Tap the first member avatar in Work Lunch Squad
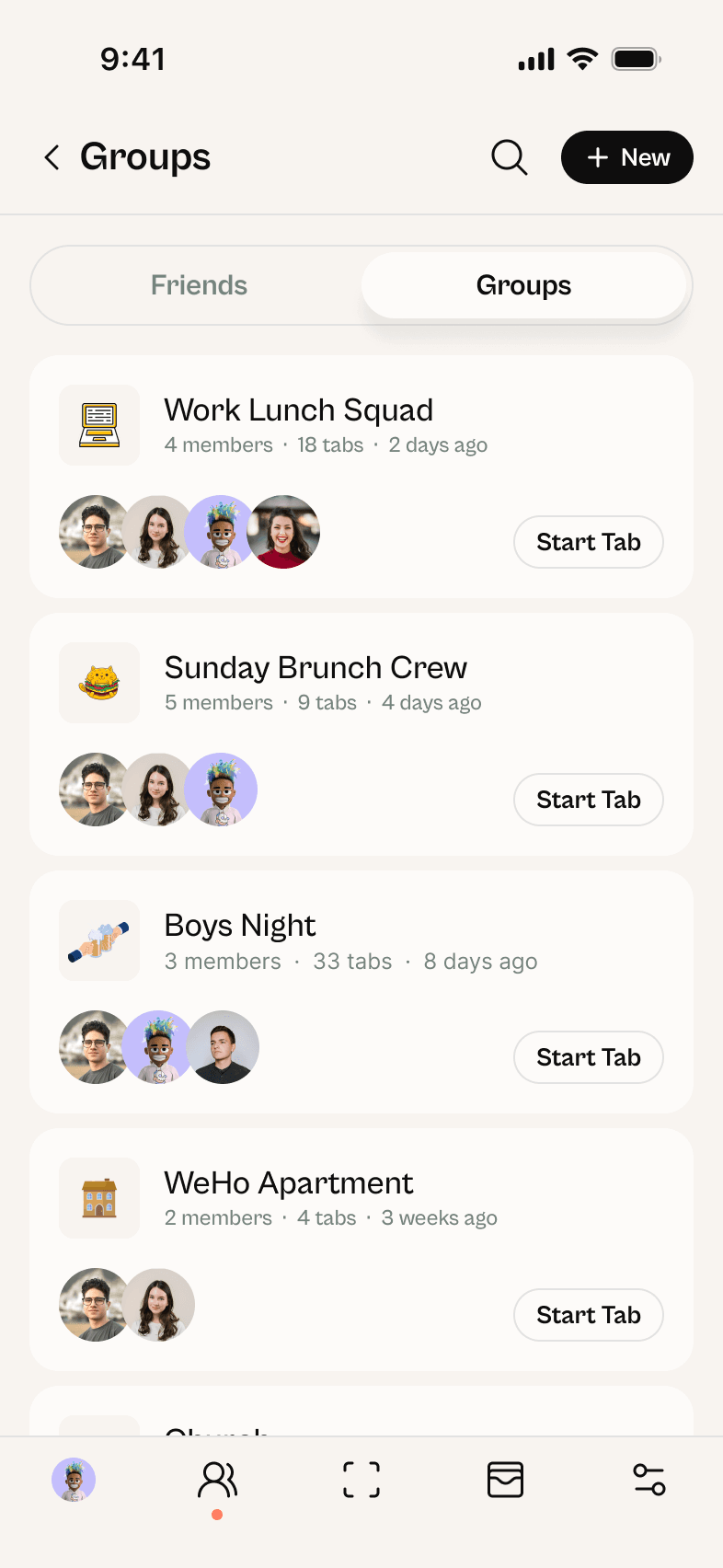Viewport: 723px width, 1568px height. tap(93, 532)
